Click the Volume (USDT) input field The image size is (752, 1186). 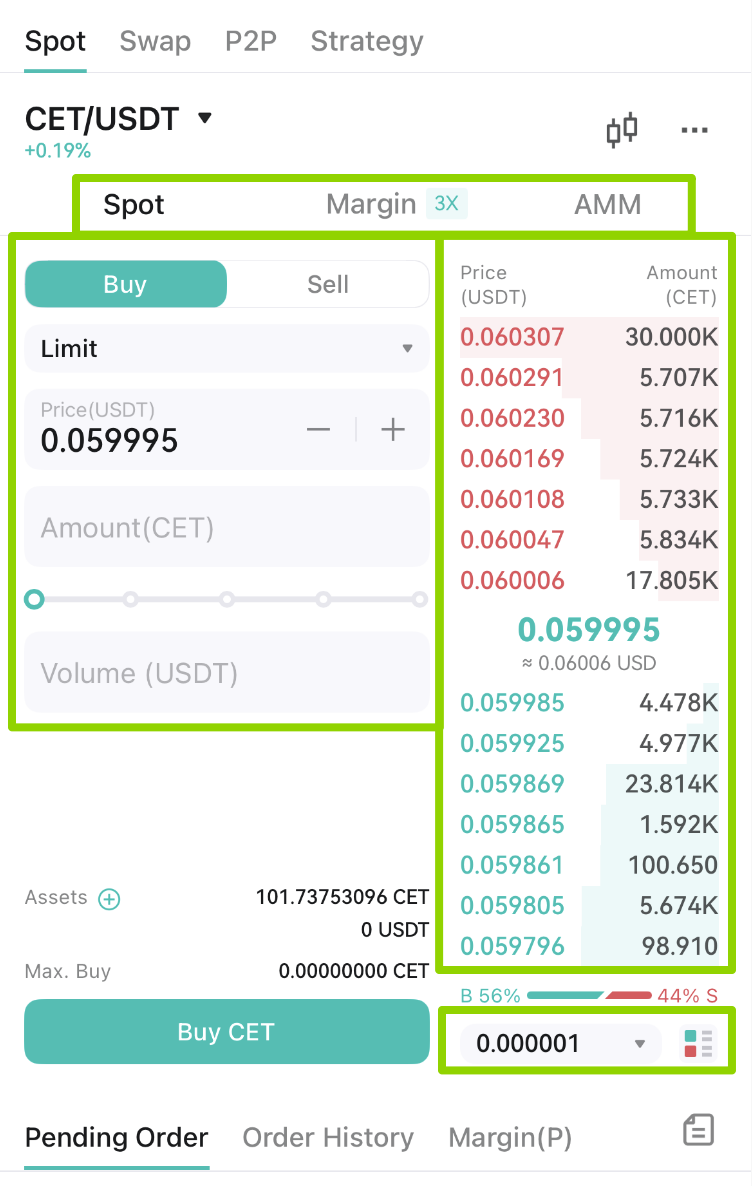pos(226,673)
